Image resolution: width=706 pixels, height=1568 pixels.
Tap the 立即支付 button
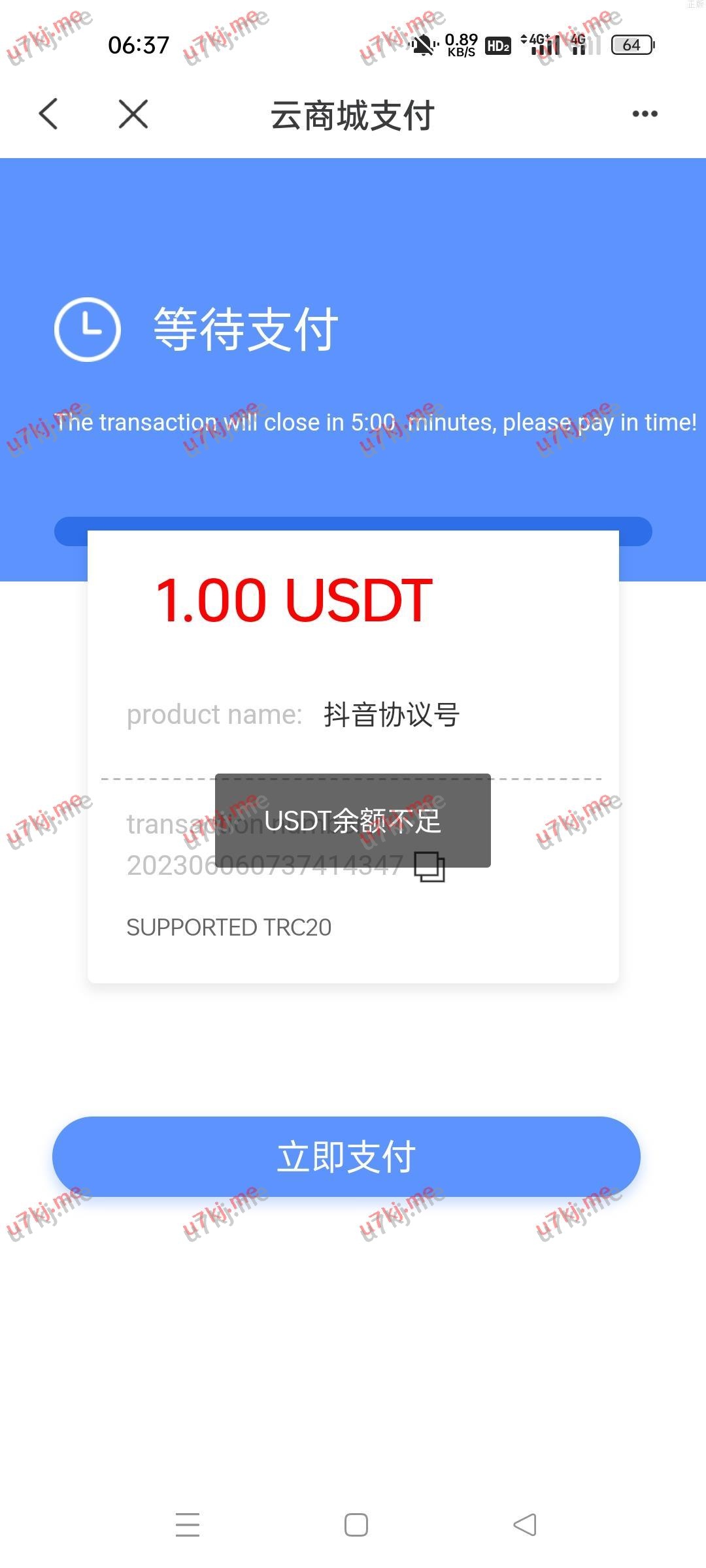[346, 1156]
